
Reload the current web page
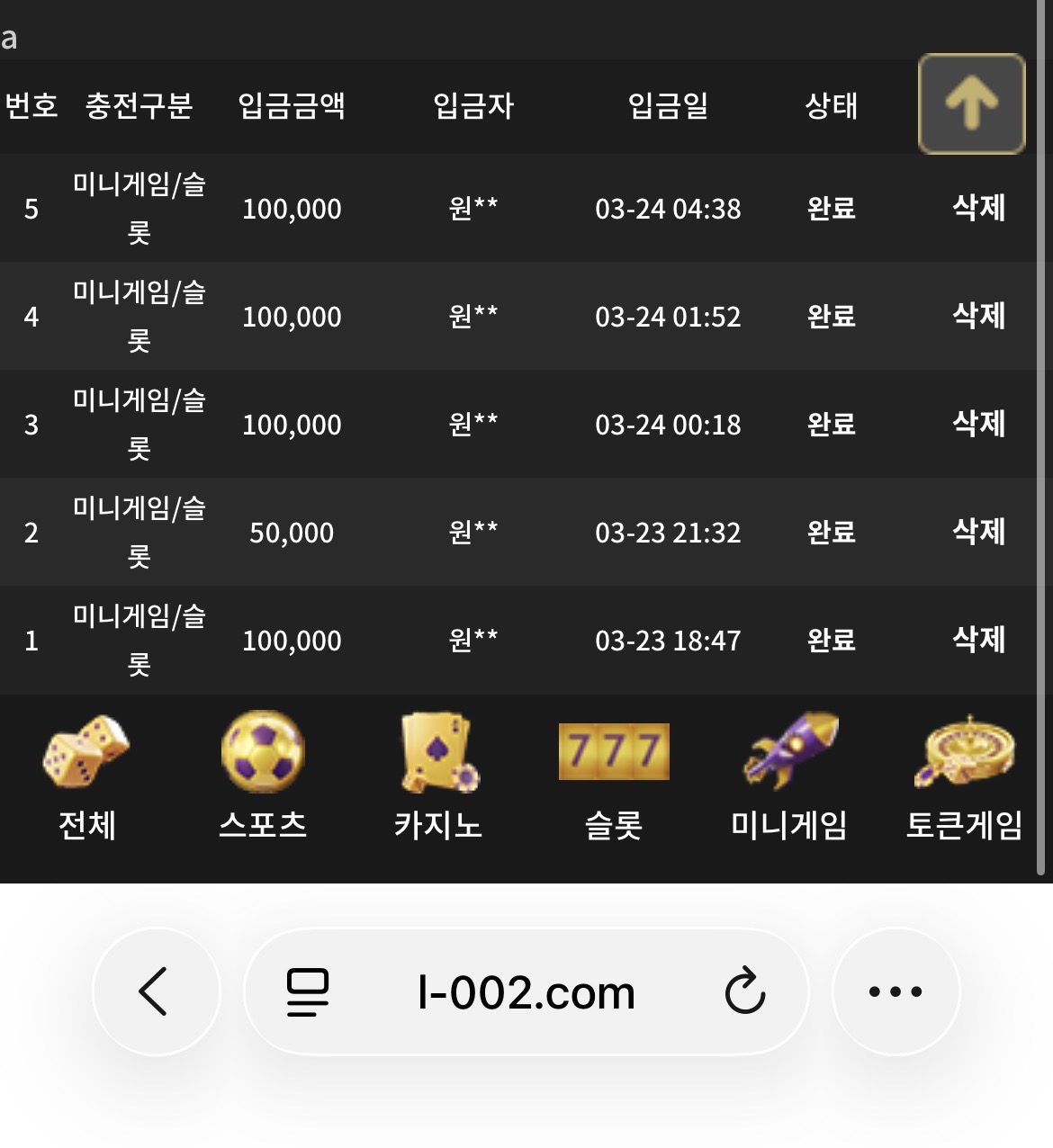745,991
